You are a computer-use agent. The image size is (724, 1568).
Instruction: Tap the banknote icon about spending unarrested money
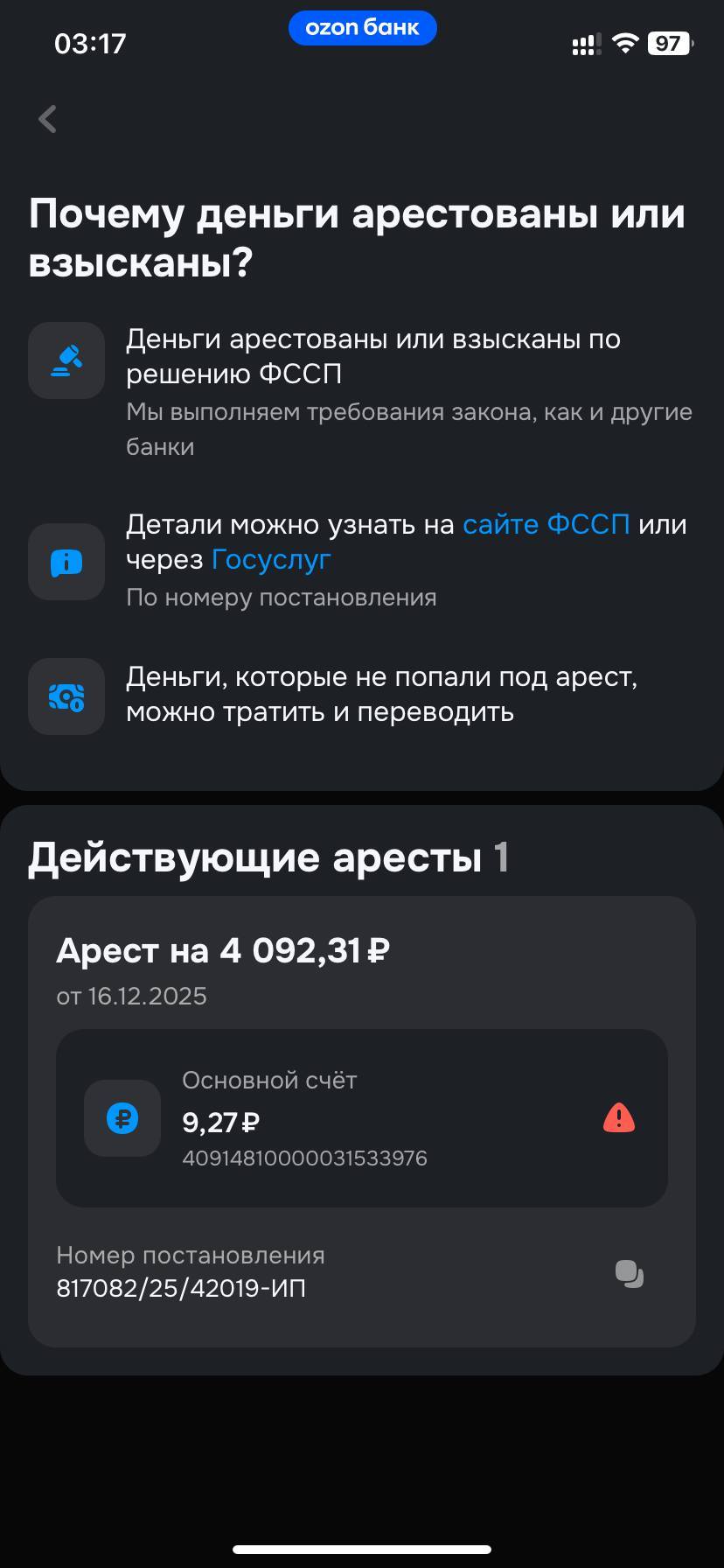(x=66, y=696)
